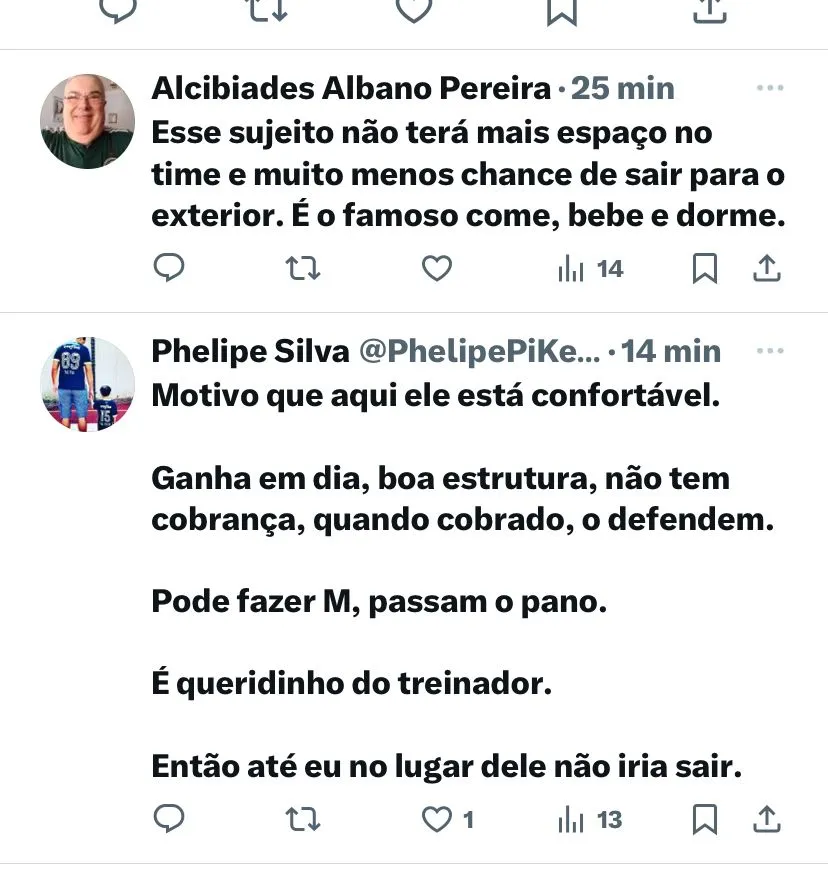
Task: Open overflow menu on Phelipe Silva's comment
Action: tap(770, 351)
